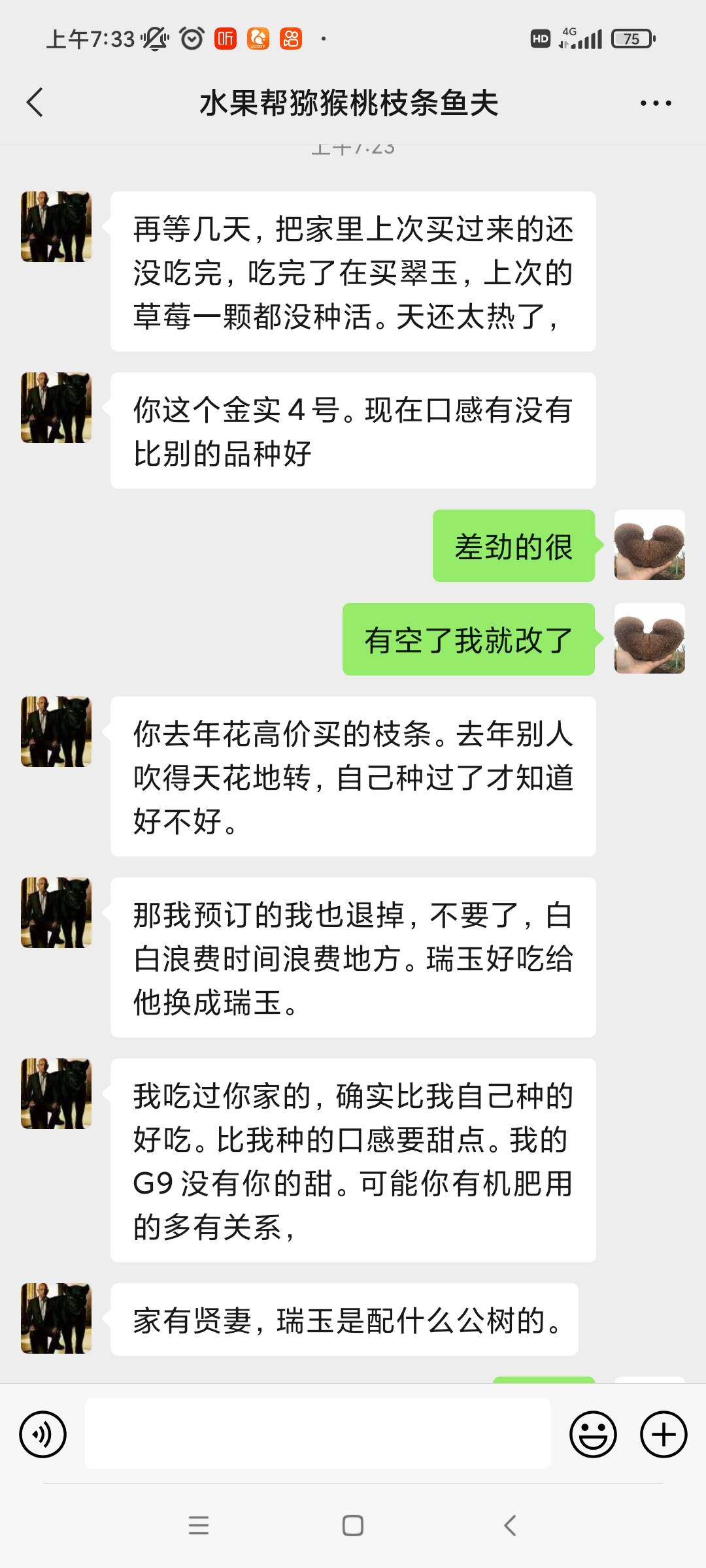Open my avatar beside 差劲的很
Viewport: 706px width, 1568px height.
click(650, 545)
